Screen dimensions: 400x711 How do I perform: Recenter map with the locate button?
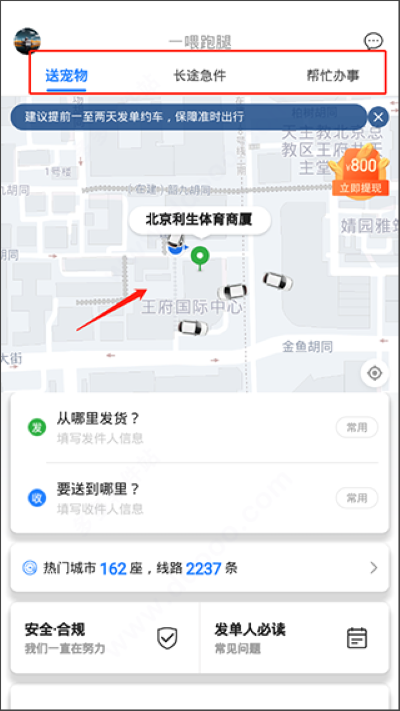[375, 374]
